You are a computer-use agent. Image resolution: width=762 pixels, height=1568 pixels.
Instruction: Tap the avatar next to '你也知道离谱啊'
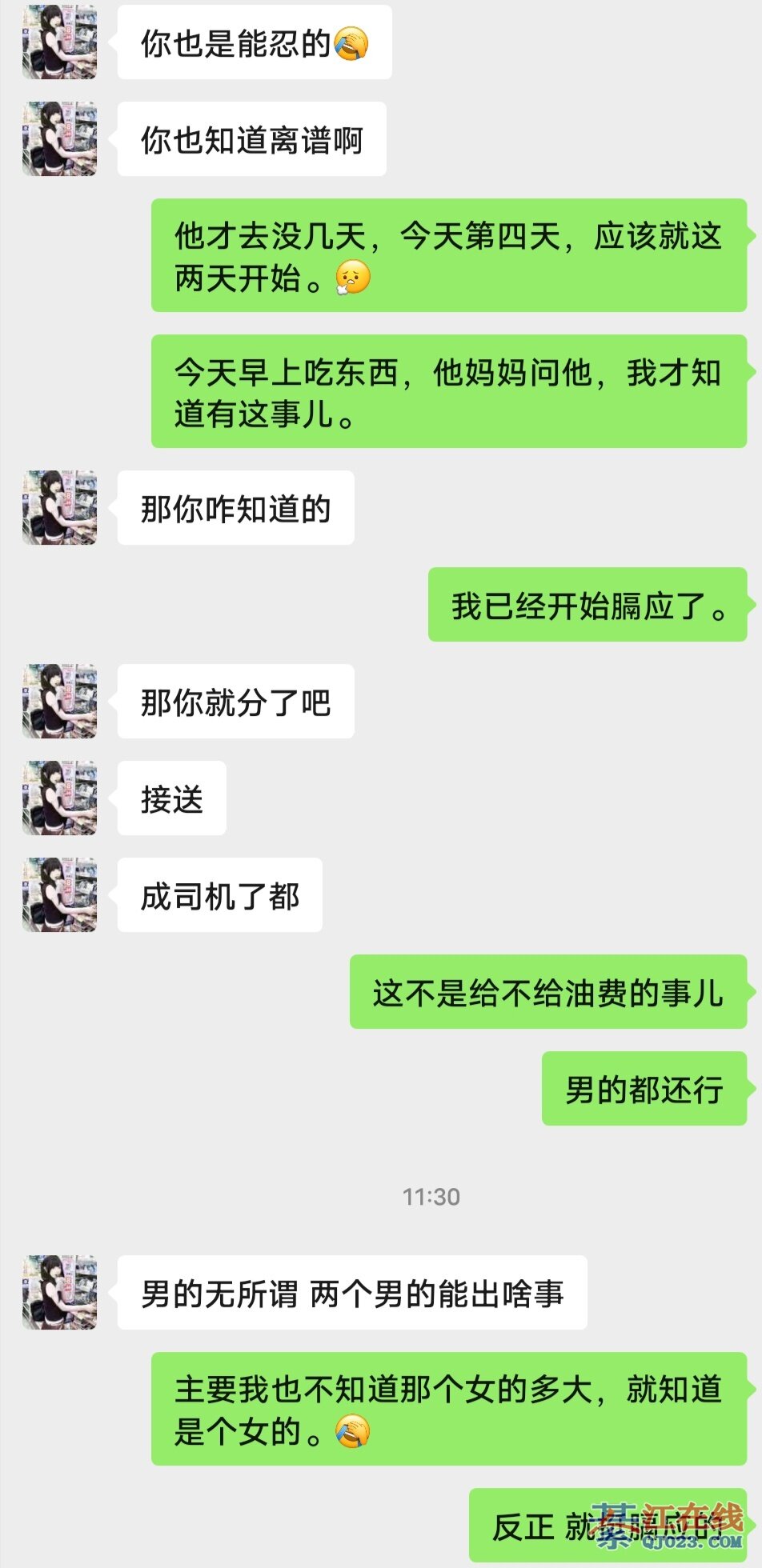pyautogui.click(x=59, y=139)
